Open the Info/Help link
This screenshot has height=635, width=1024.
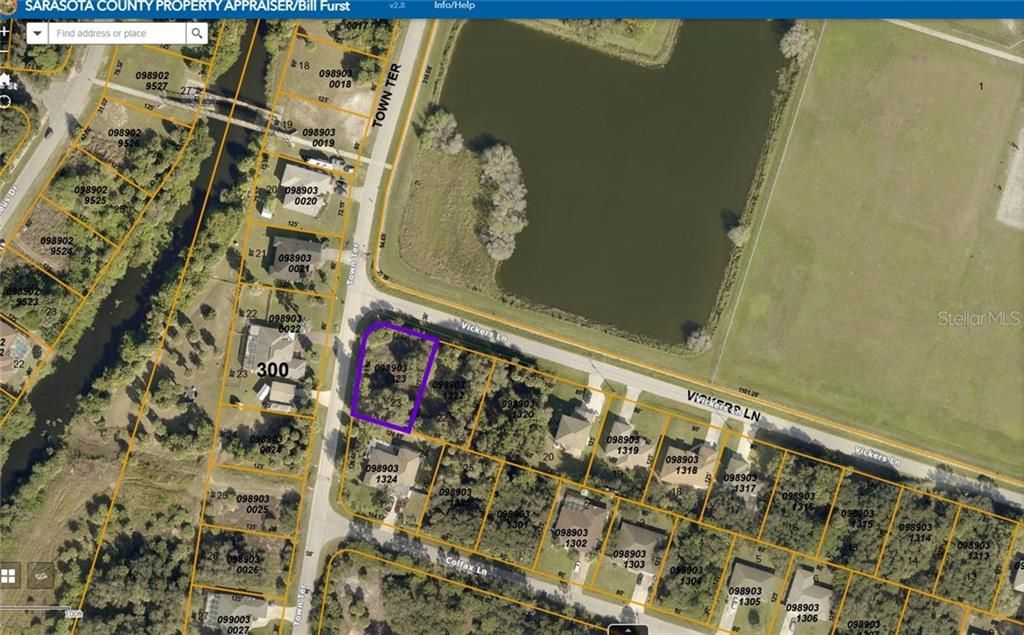(454, 6)
